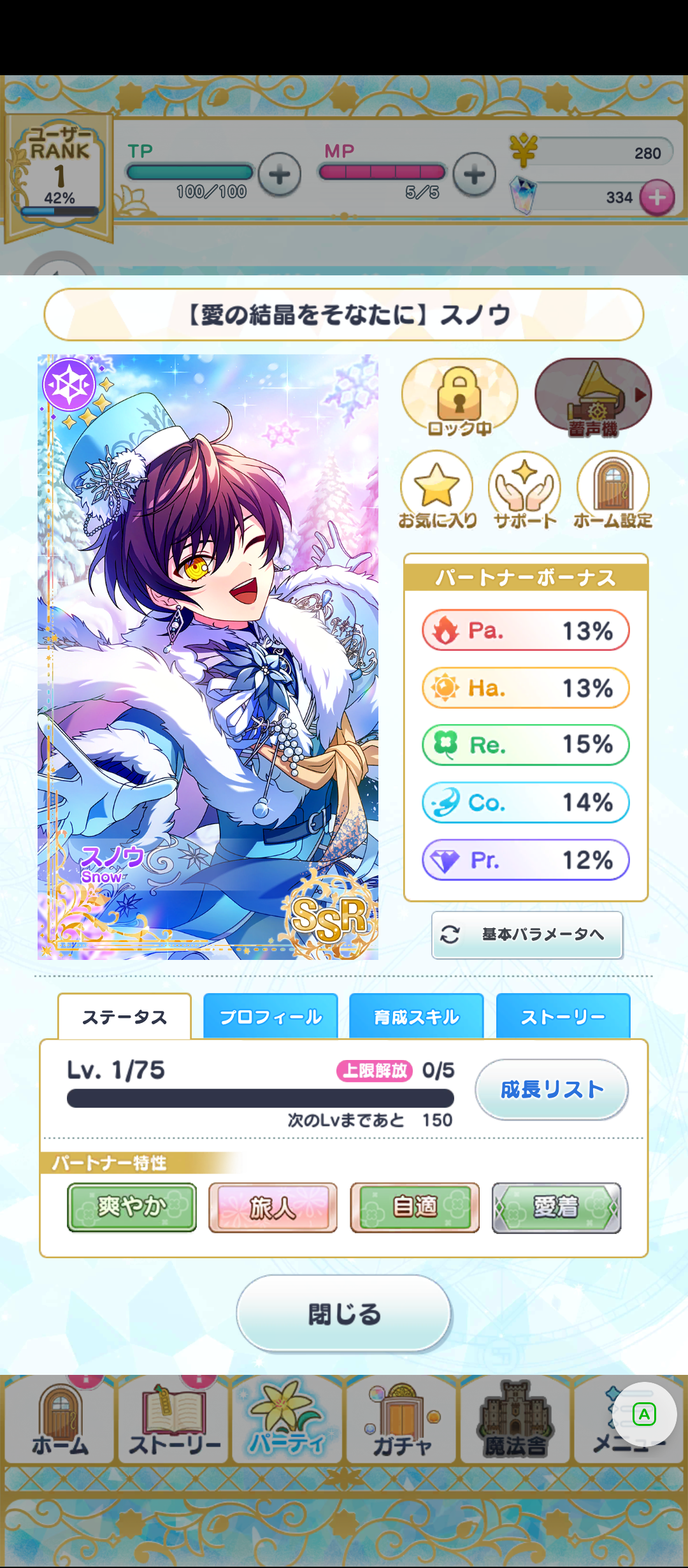Image resolution: width=688 pixels, height=1568 pixels.
Task: Tap the 爽やか partner trait
Action: coord(132,1207)
